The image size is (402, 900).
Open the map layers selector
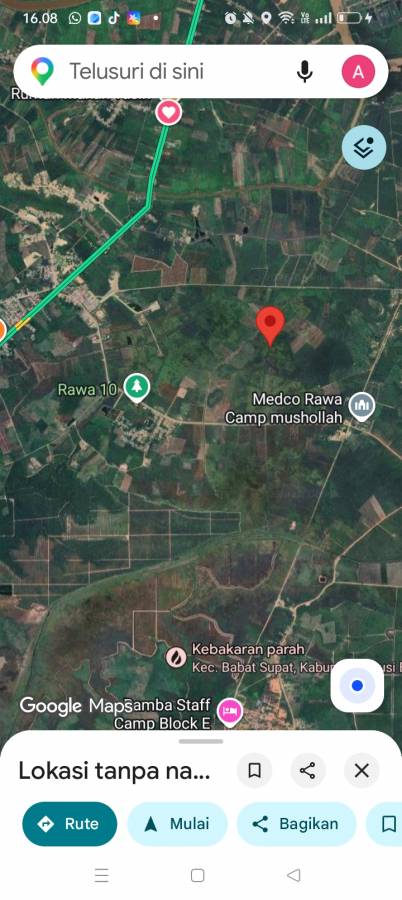coord(364,148)
